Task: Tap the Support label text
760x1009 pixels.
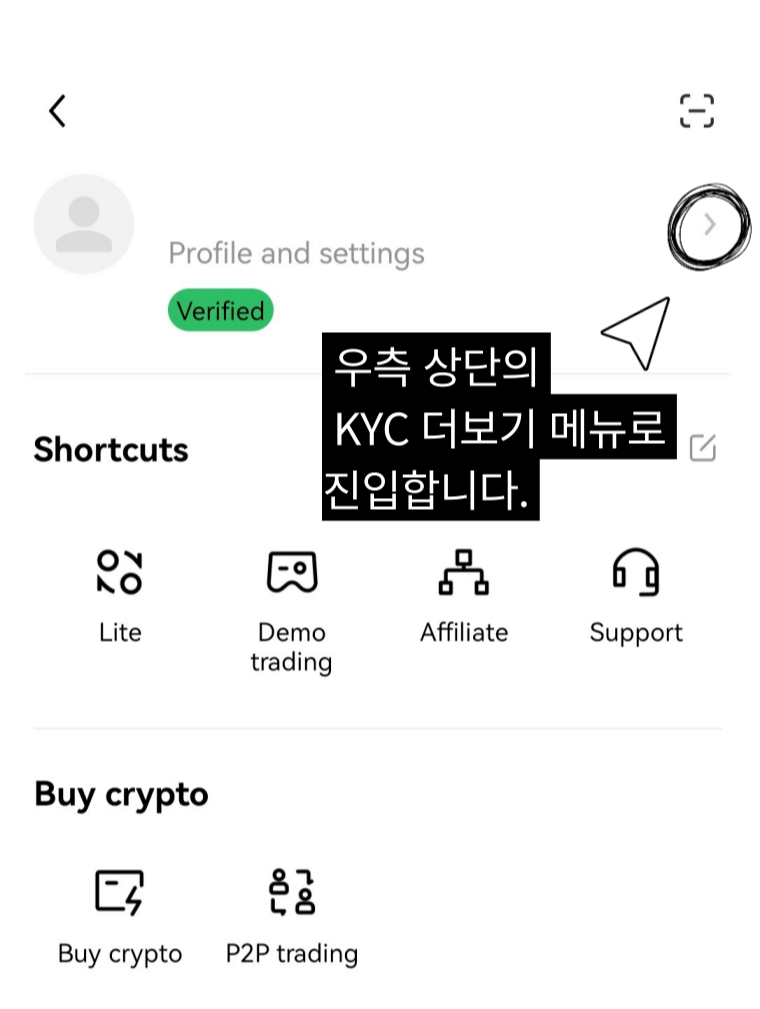Action: 636,632
